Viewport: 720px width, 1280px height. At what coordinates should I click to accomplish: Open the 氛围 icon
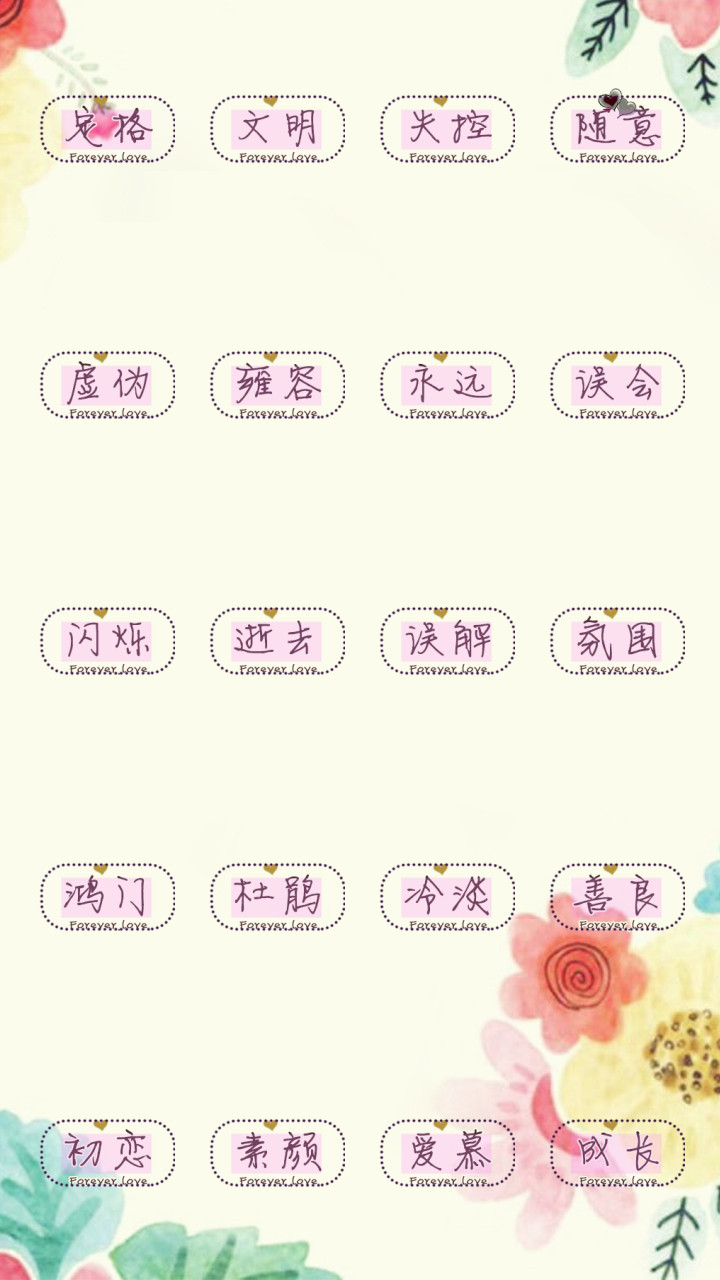coord(618,641)
